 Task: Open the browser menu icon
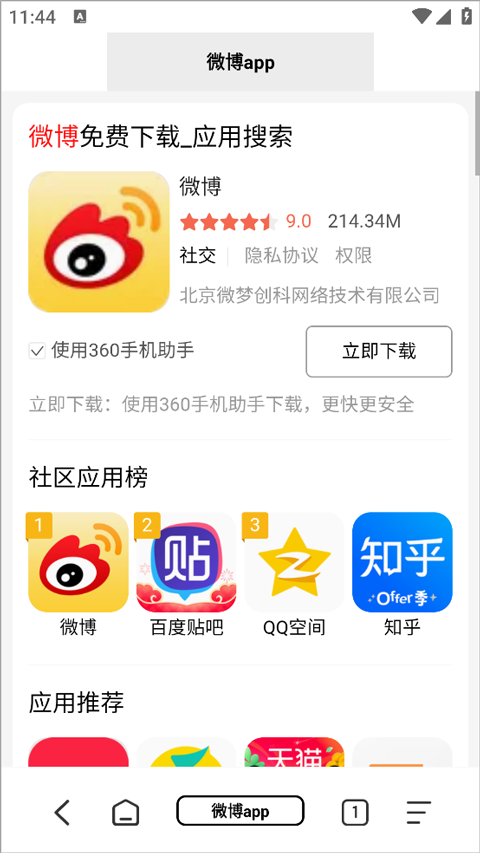419,813
